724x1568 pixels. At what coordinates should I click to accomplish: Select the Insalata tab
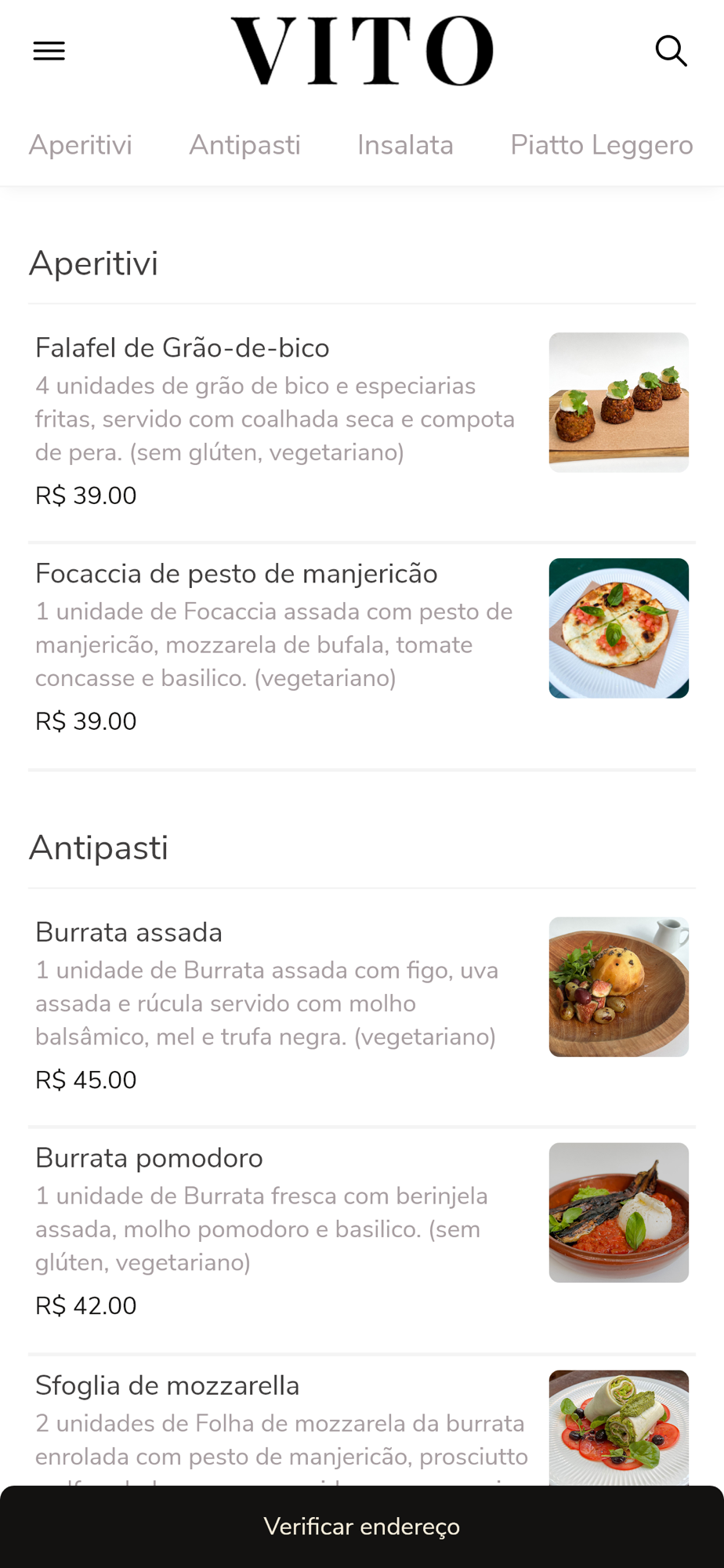click(x=405, y=145)
